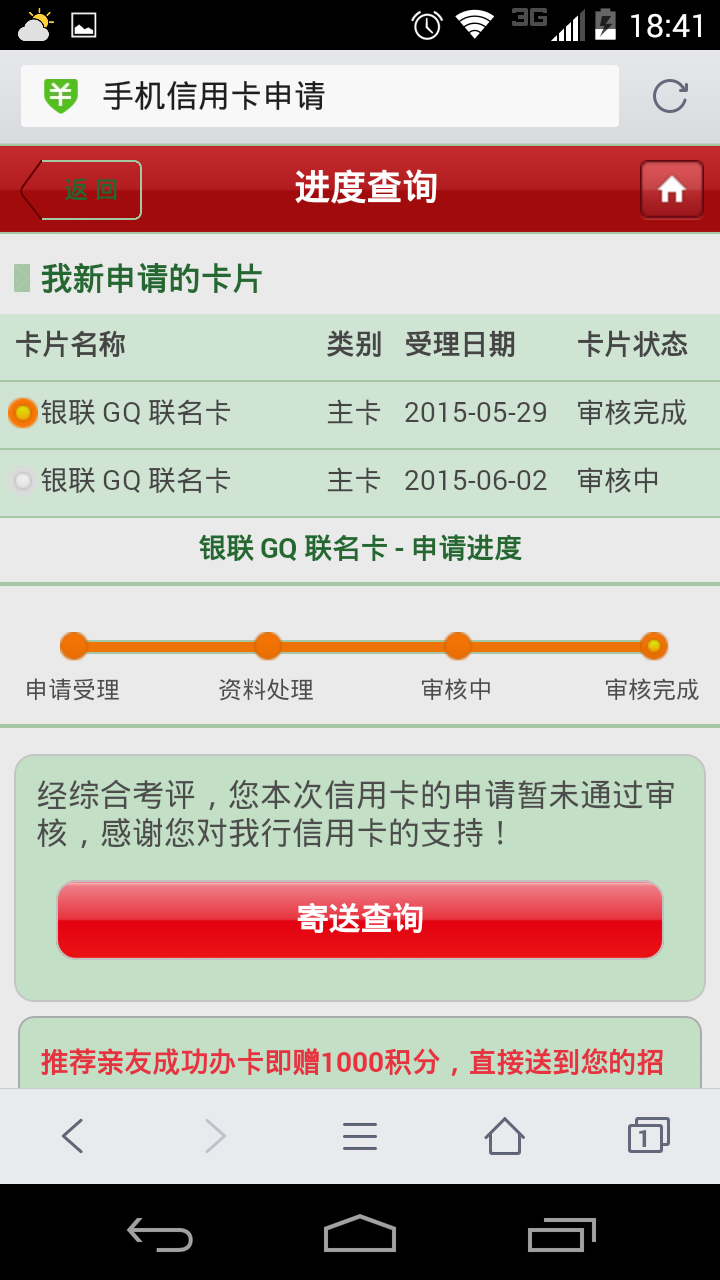
Task: Open the browser tabs switcher
Action: pos(648,1136)
